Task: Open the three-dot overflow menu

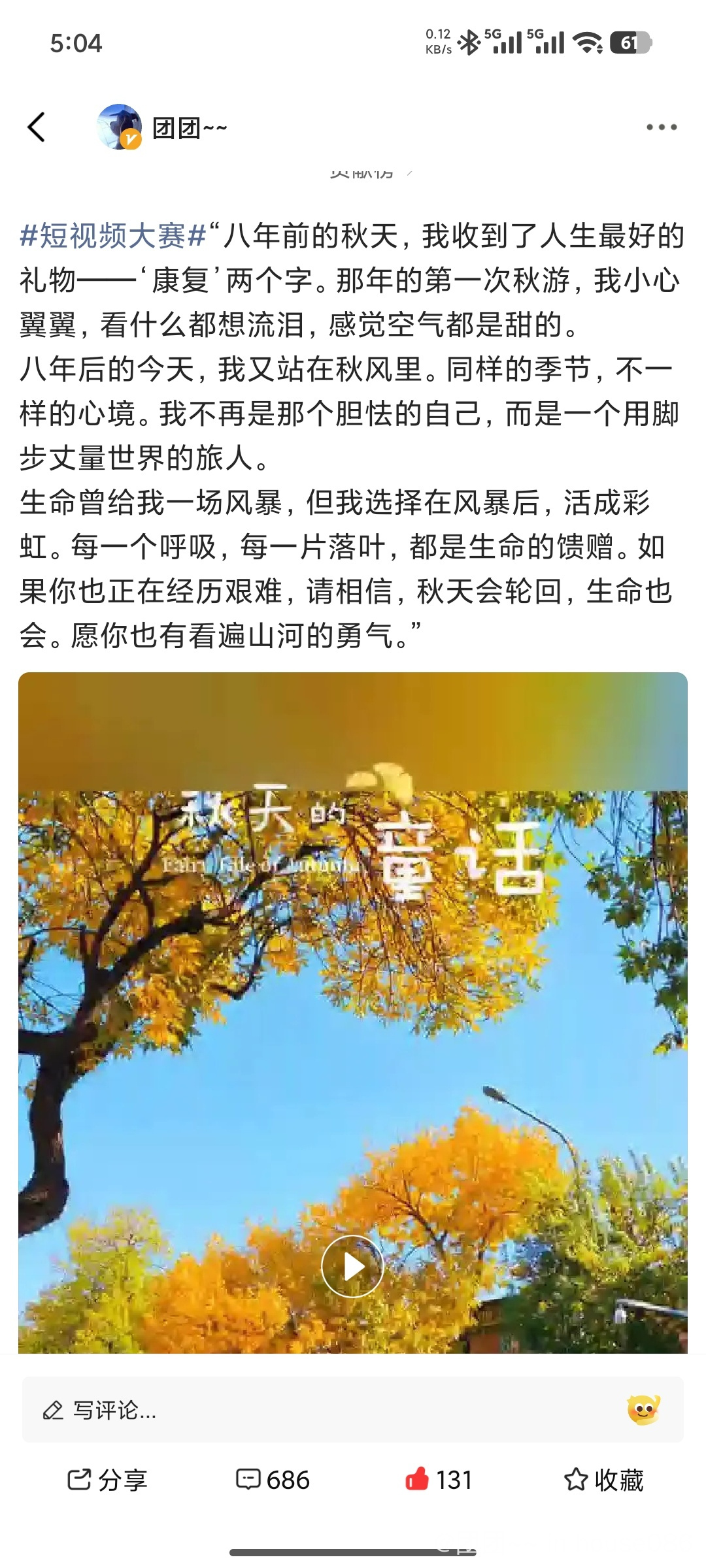Action: pos(661,127)
